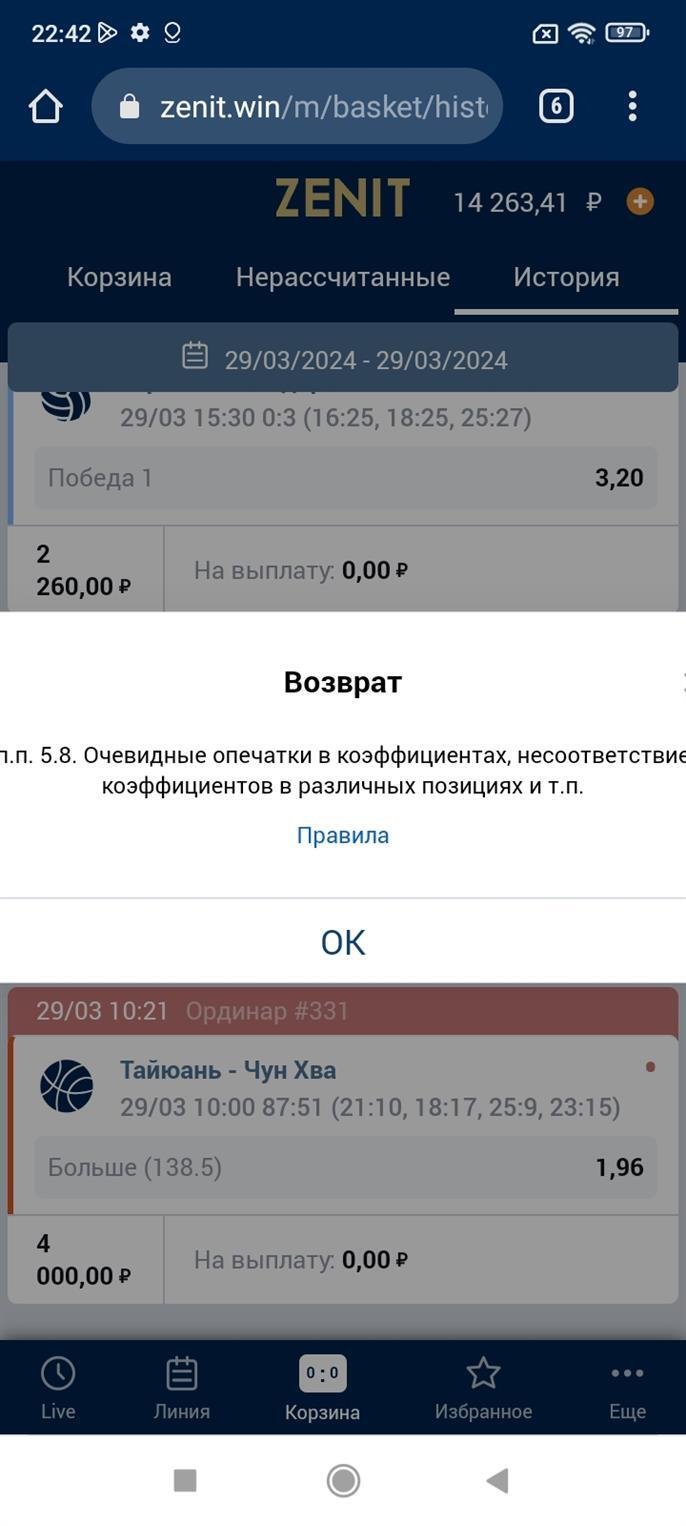This screenshot has width=686, height=1526.
Task: Open Корзина in the bottom navigation
Action: 322,1388
